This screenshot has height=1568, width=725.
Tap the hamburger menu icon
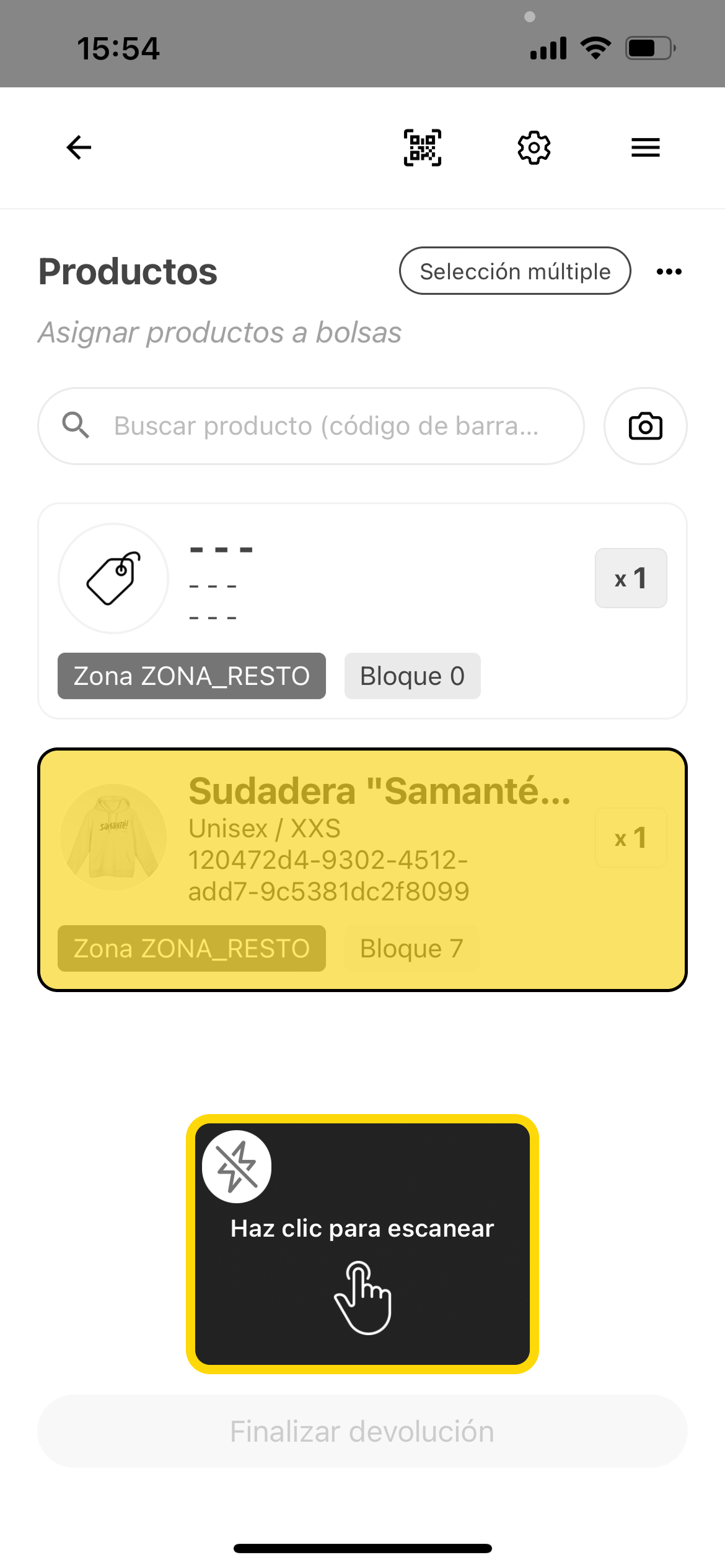(x=644, y=147)
